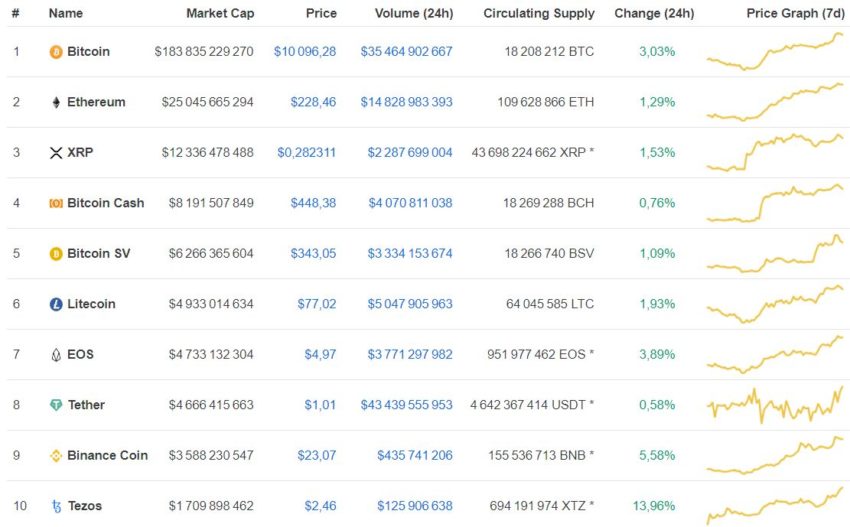Open the Bitcoin SV entry
The height and width of the screenshot is (527, 850).
click(98, 254)
